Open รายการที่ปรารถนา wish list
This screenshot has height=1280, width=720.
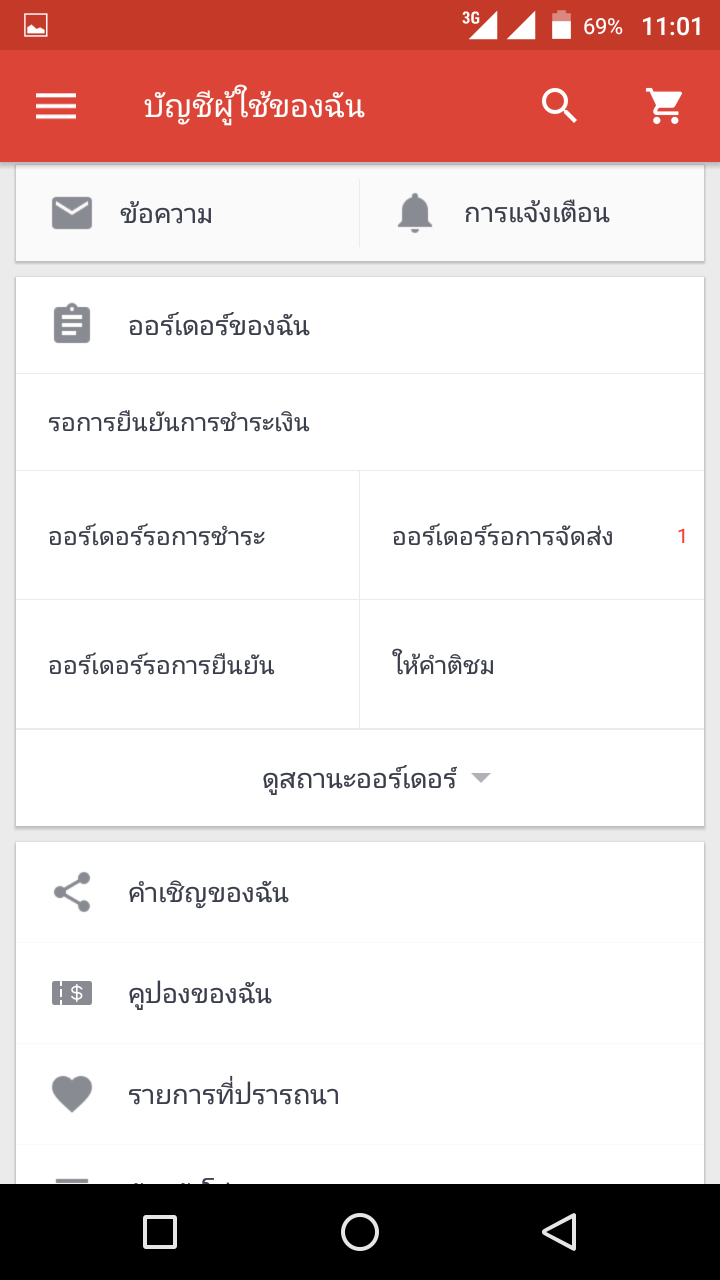pyautogui.click(x=234, y=1095)
